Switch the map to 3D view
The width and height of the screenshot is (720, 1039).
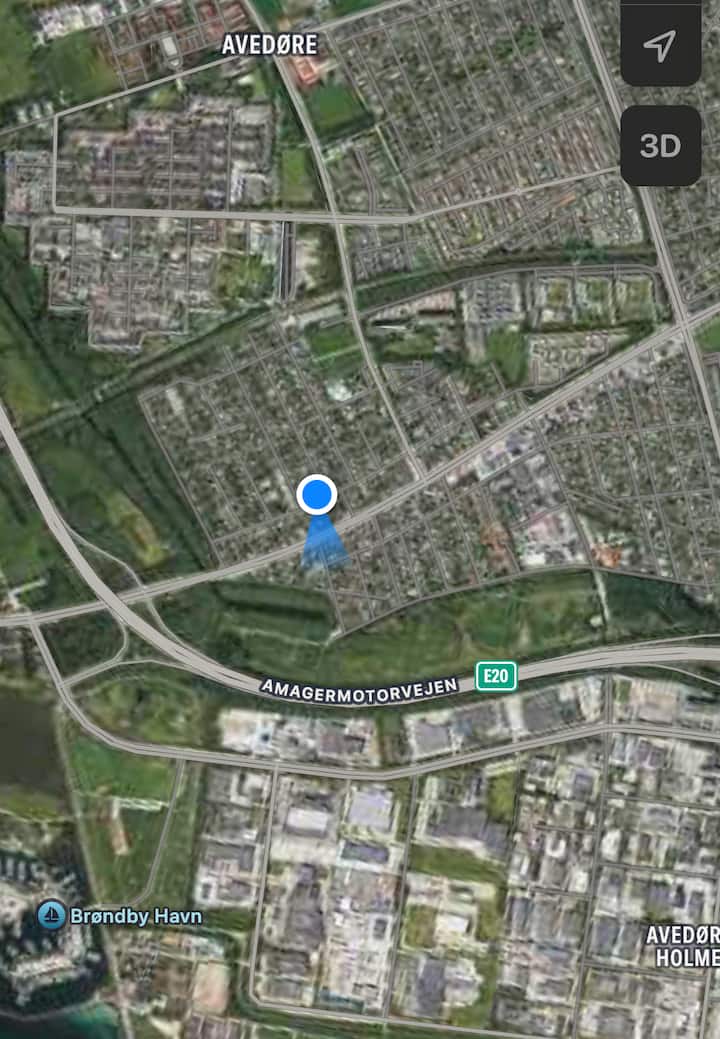point(660,146)
